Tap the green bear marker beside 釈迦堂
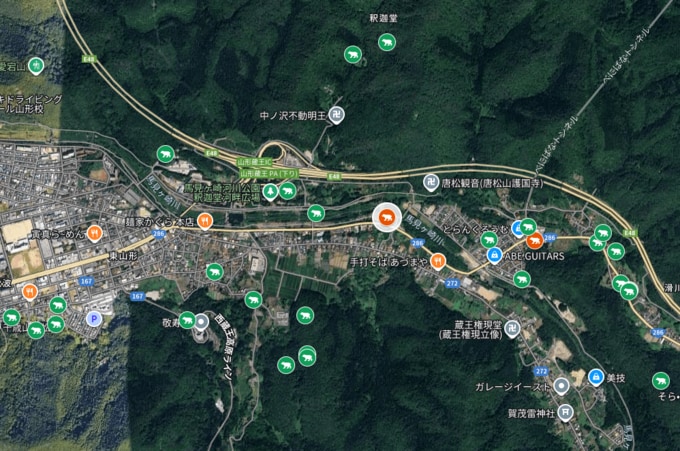This screenshot has height=451, width=680. coord(386,42)
